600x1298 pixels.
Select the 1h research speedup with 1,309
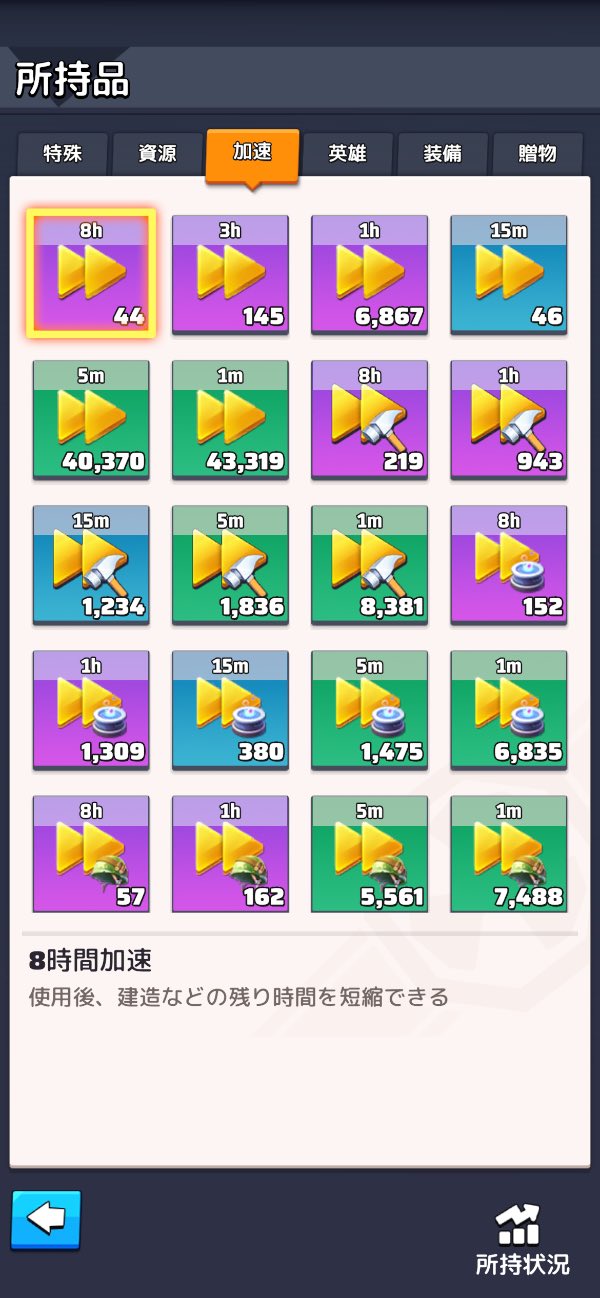91,709
